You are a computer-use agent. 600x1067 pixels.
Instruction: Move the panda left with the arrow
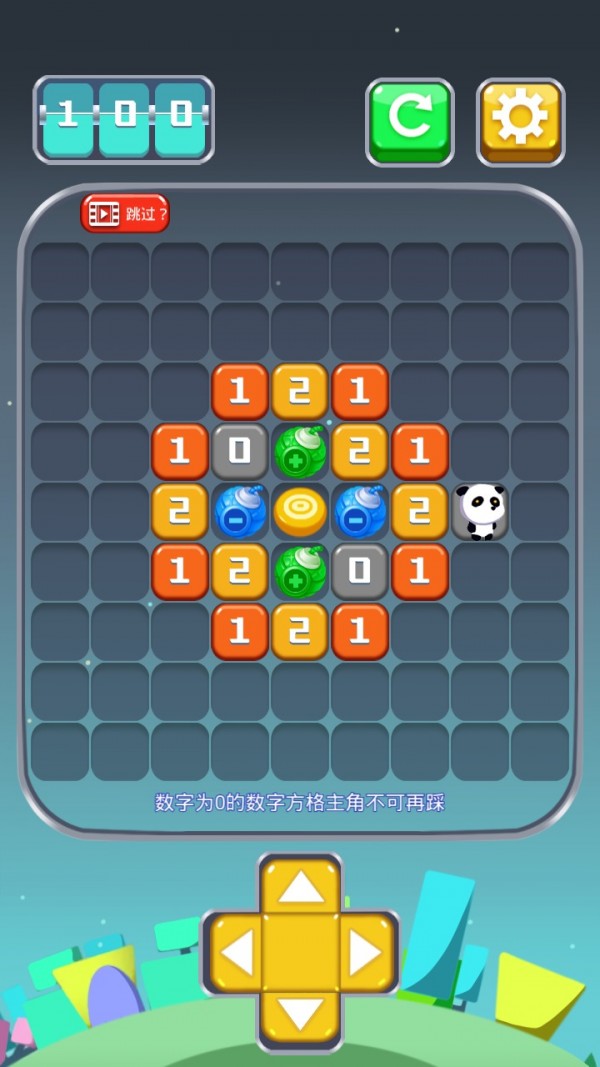pyautogui.click(x=237, y=953)
